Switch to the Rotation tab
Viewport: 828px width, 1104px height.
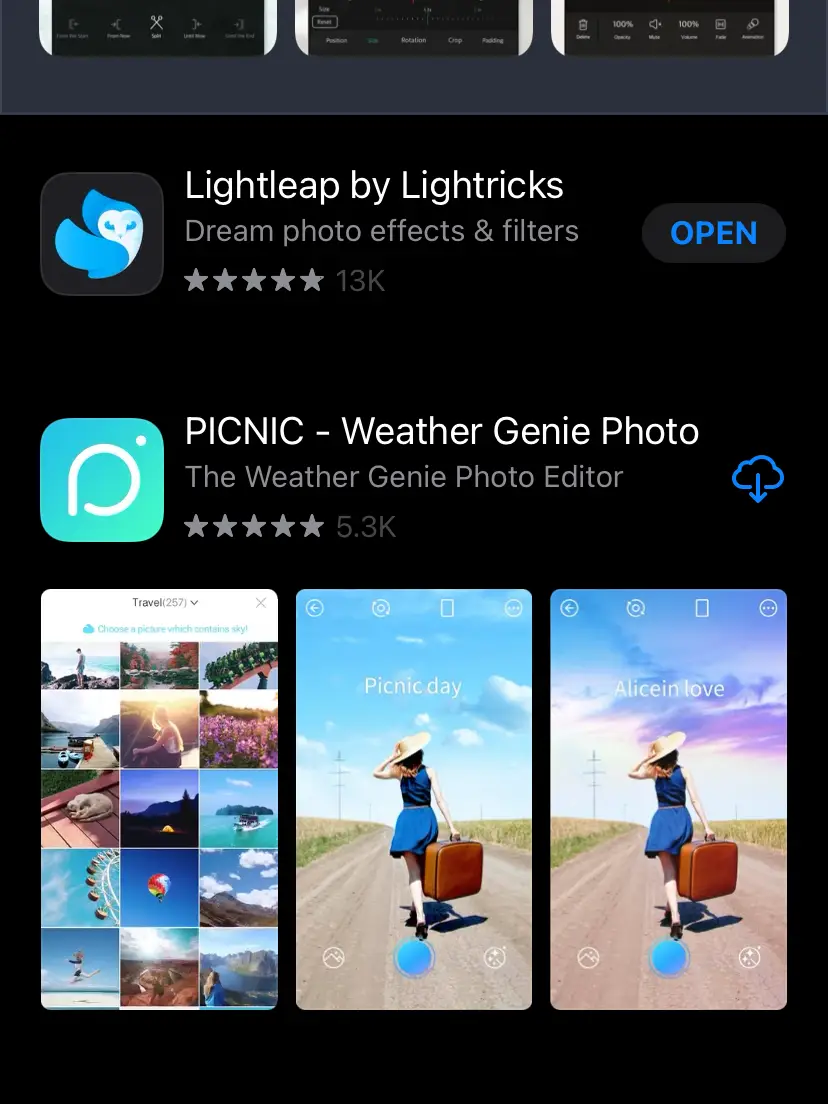click(414, 40)
